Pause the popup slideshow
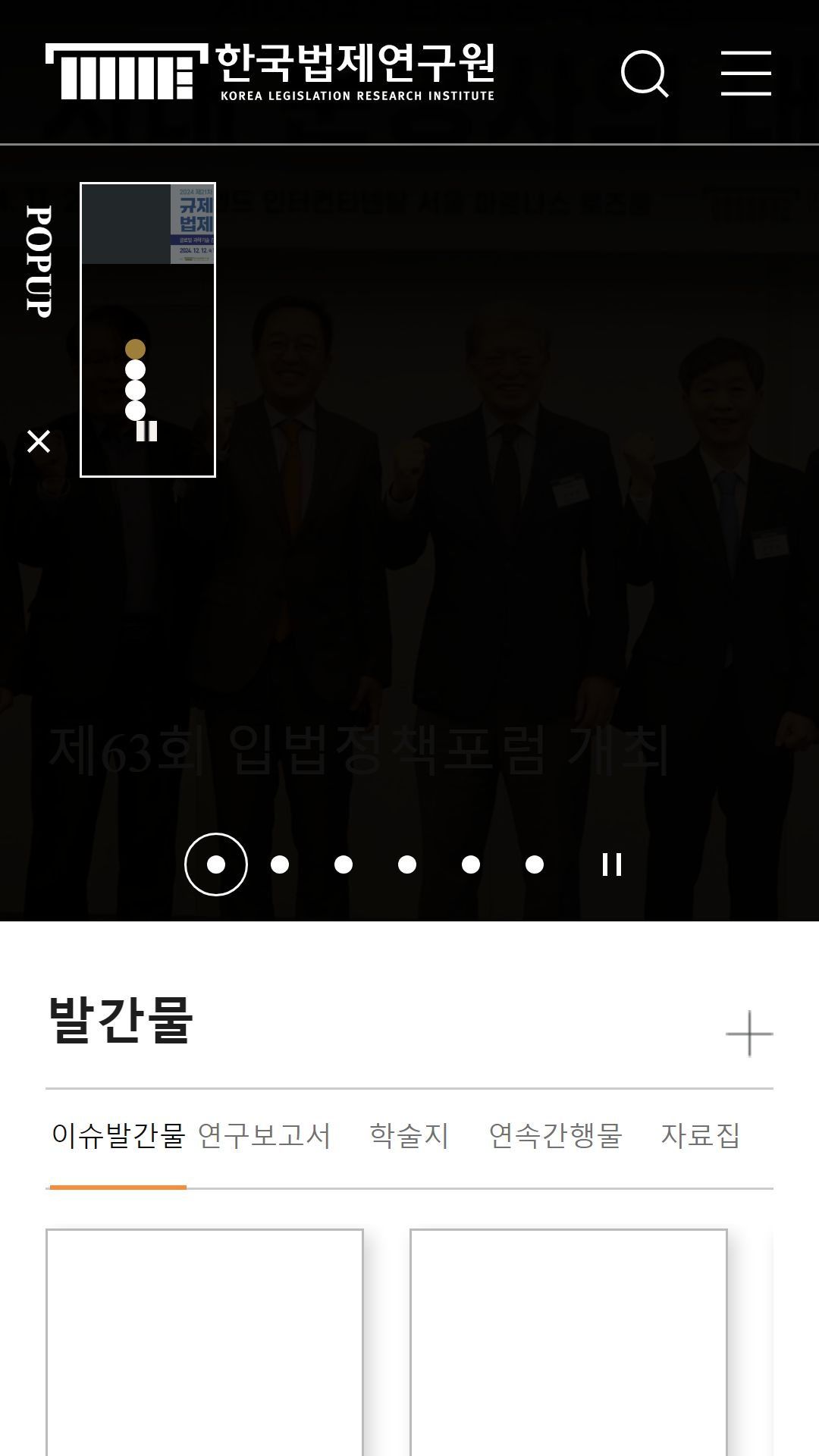 [x=146, y=431]
